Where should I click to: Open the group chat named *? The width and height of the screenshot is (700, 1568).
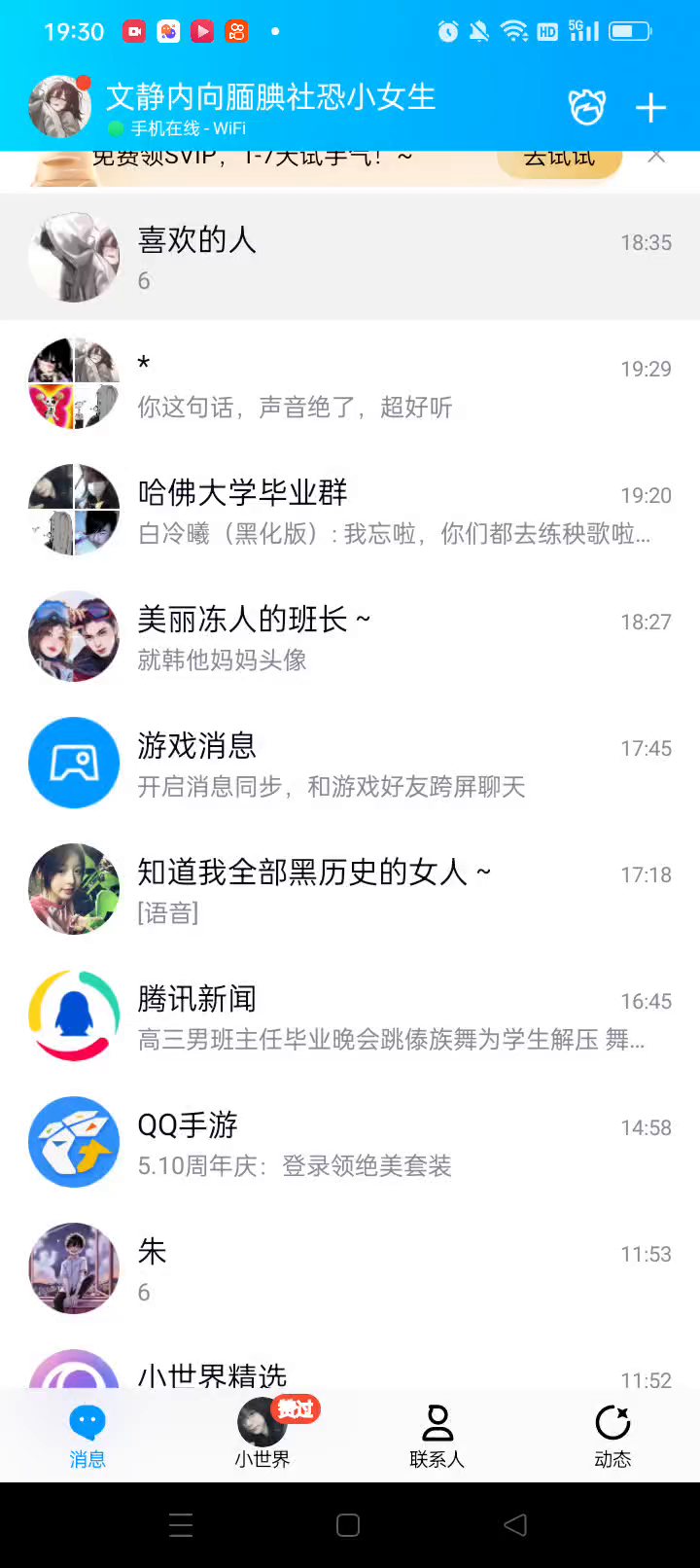point(350,383)
